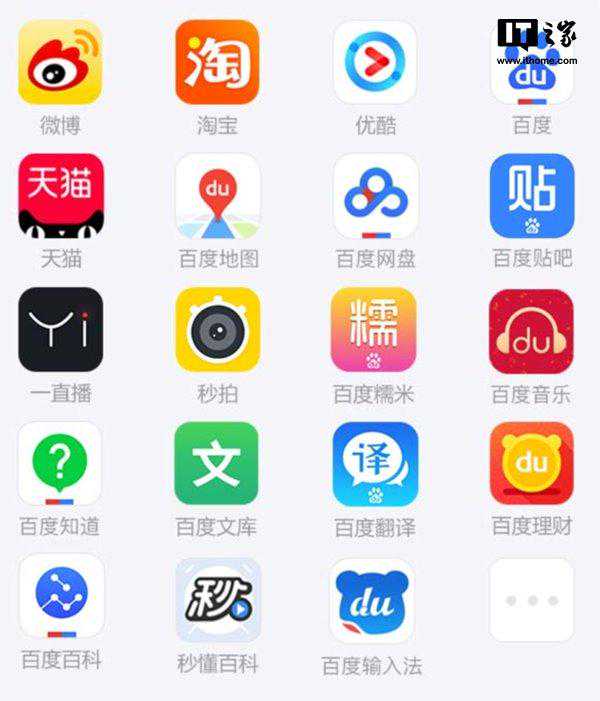The height and width of the screenshot is (701, 600).
Task: Tap the three-dot more tile
Action: pos(531,600)
